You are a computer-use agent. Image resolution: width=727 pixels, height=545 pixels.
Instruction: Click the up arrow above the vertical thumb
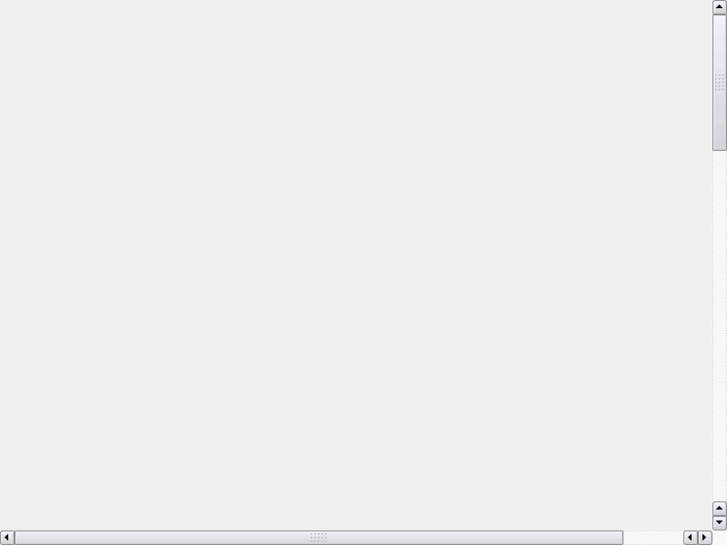719,7
